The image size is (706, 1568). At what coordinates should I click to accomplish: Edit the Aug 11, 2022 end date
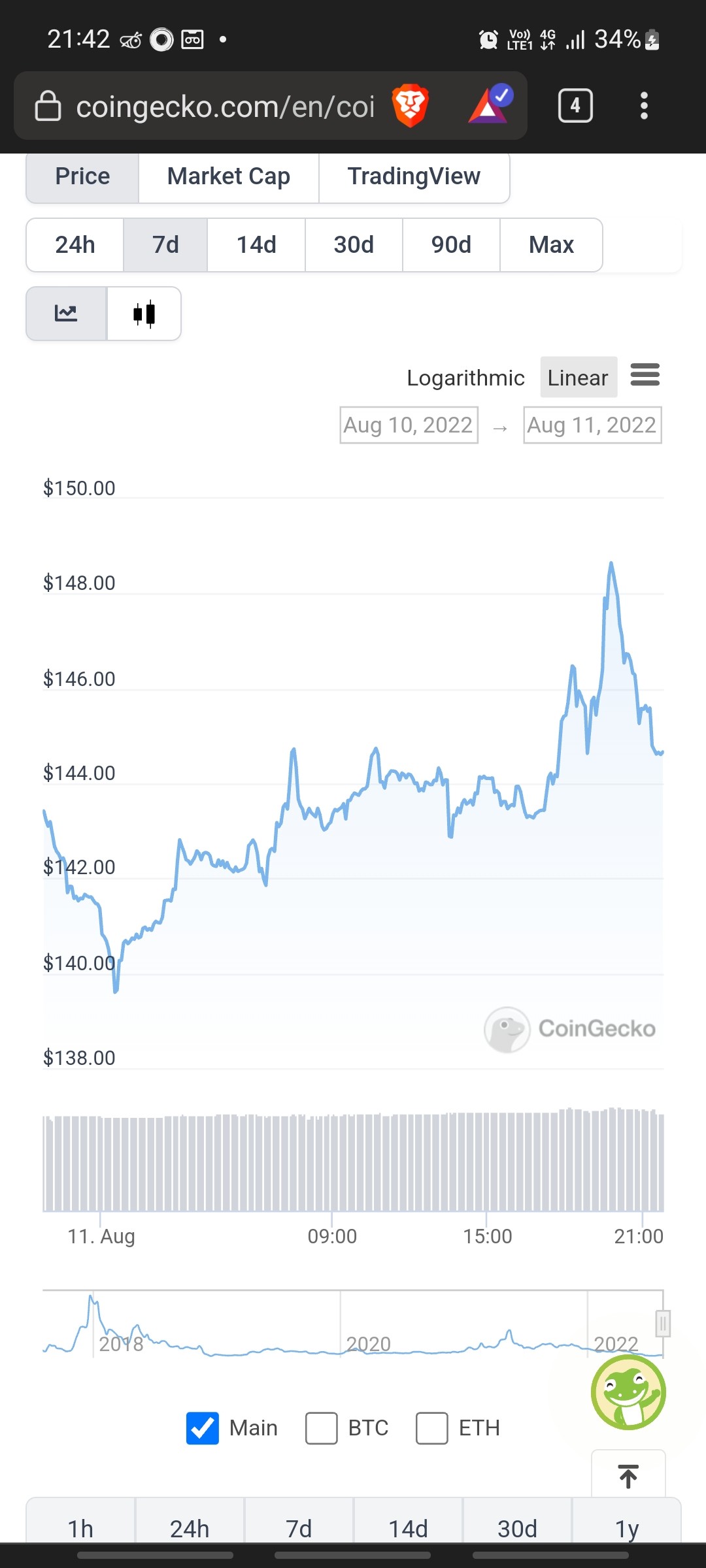(x=592, y=425)
